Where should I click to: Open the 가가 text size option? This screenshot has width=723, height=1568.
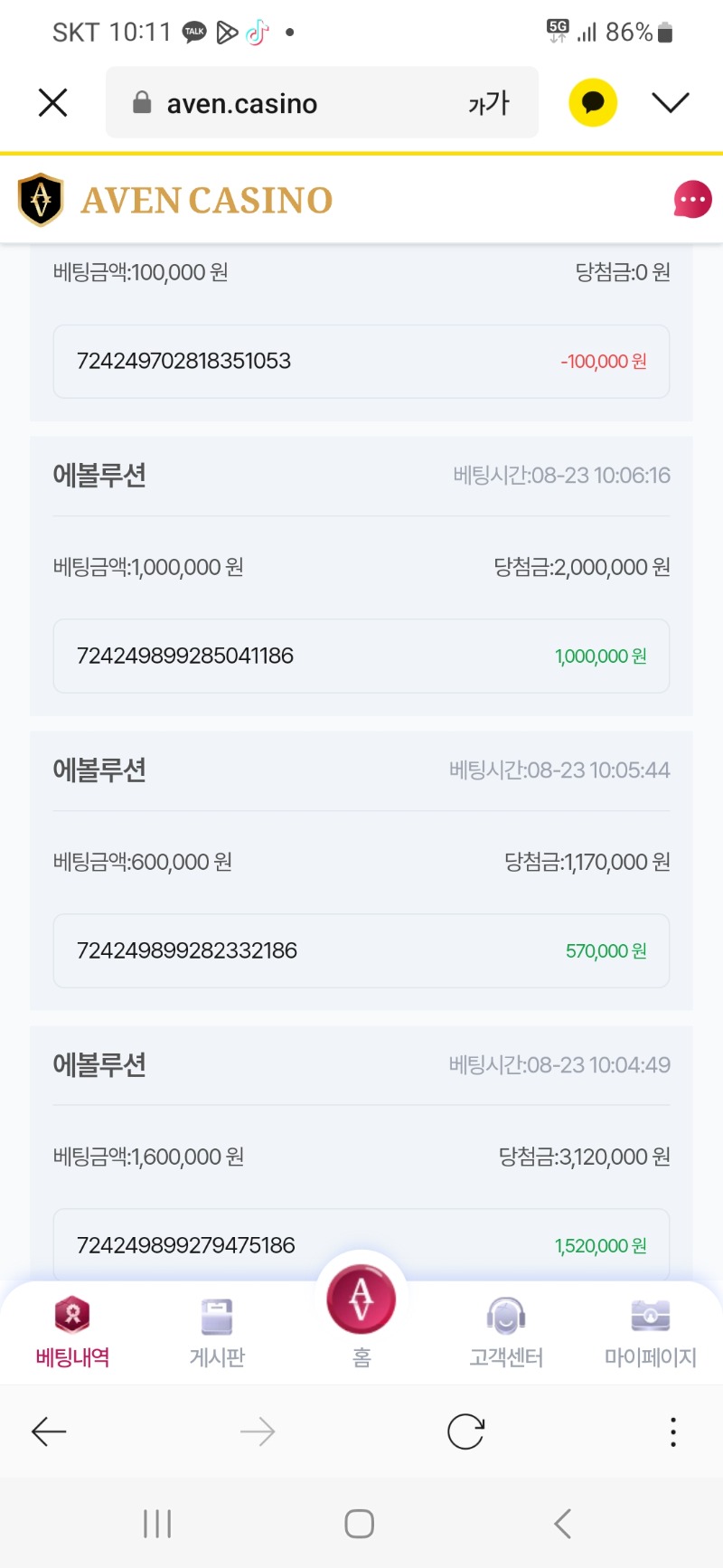(489, 103)
